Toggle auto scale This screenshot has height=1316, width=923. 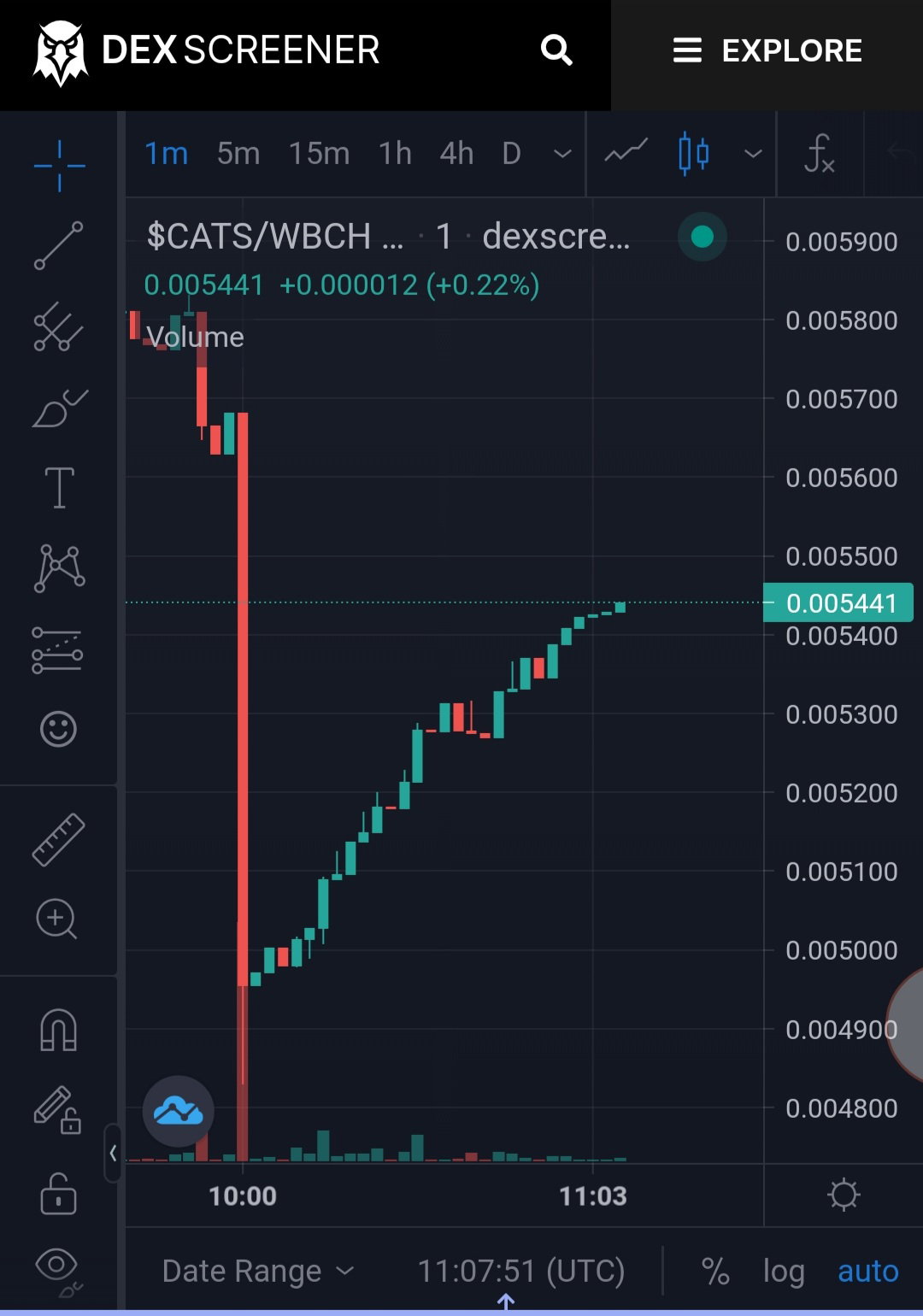[868, 1272]
